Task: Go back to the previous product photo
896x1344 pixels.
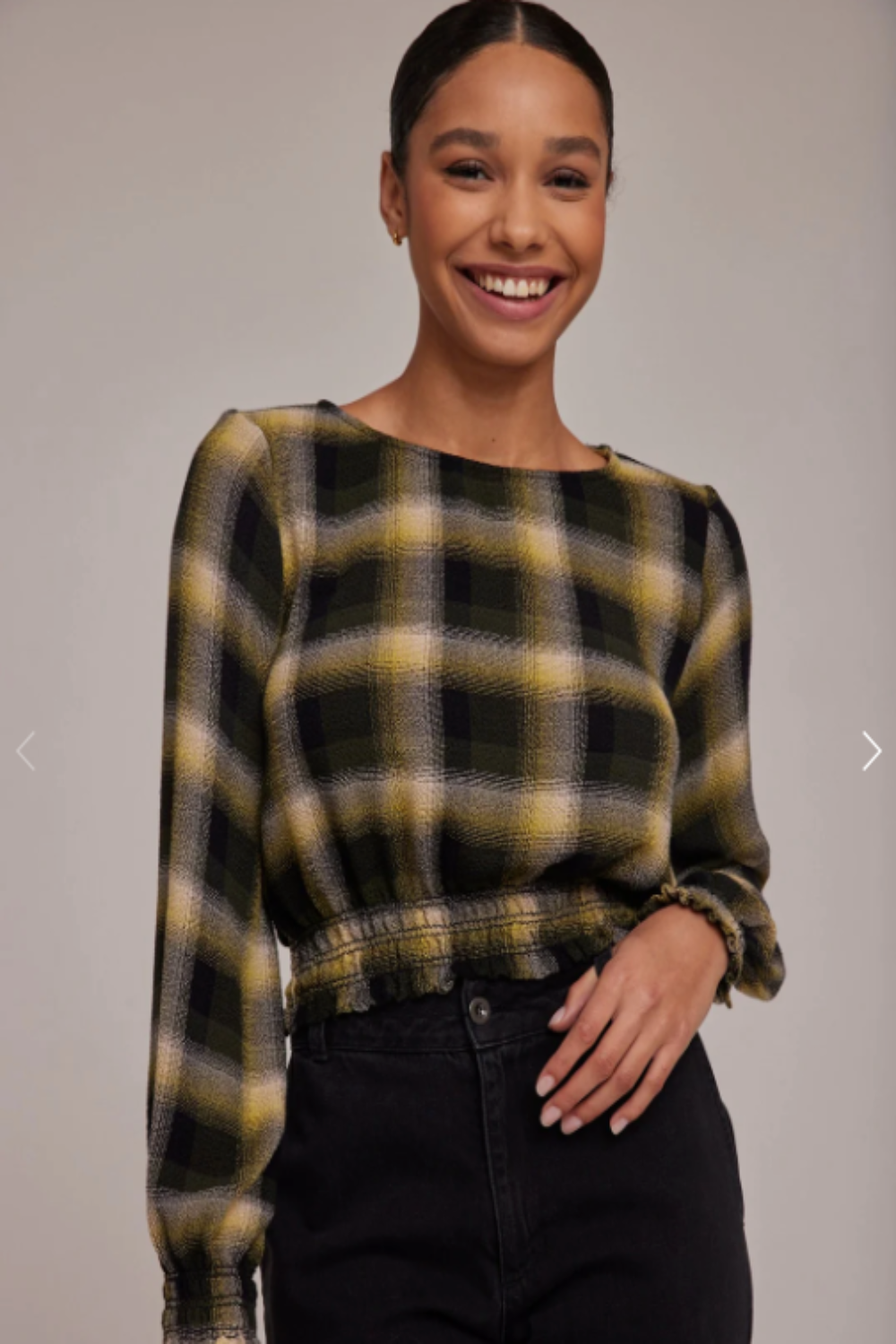Action: (x=25, y=751)
